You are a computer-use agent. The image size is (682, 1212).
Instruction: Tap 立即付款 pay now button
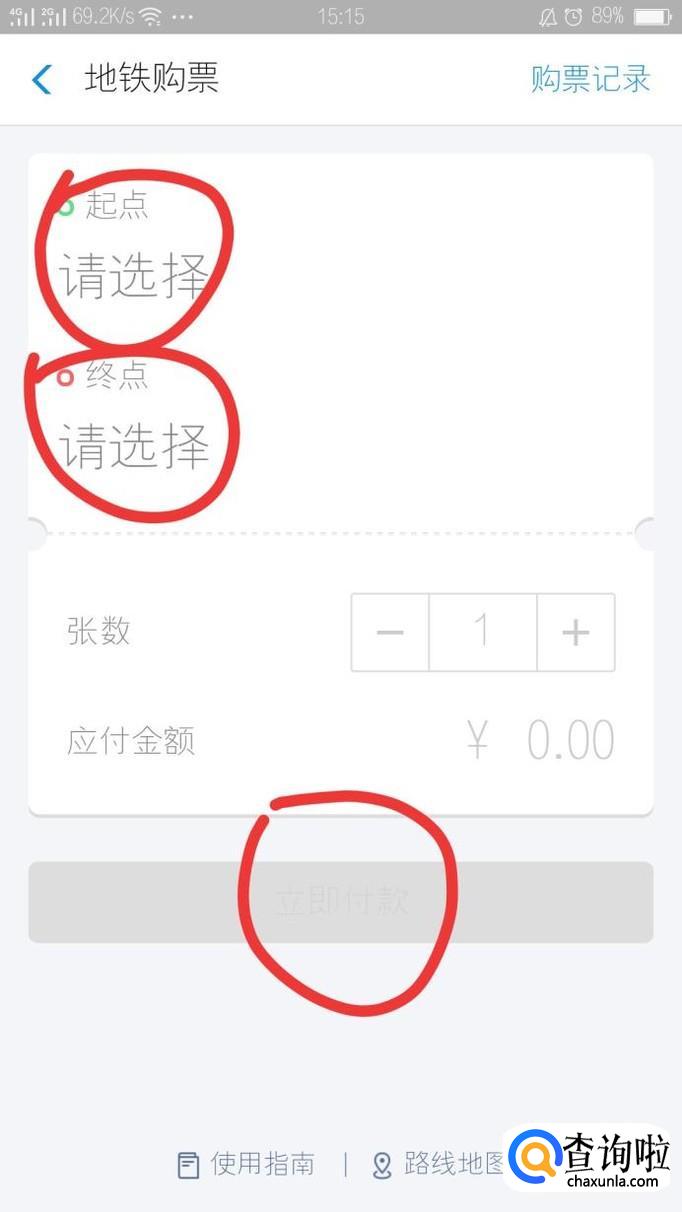[x=340, y=902]
